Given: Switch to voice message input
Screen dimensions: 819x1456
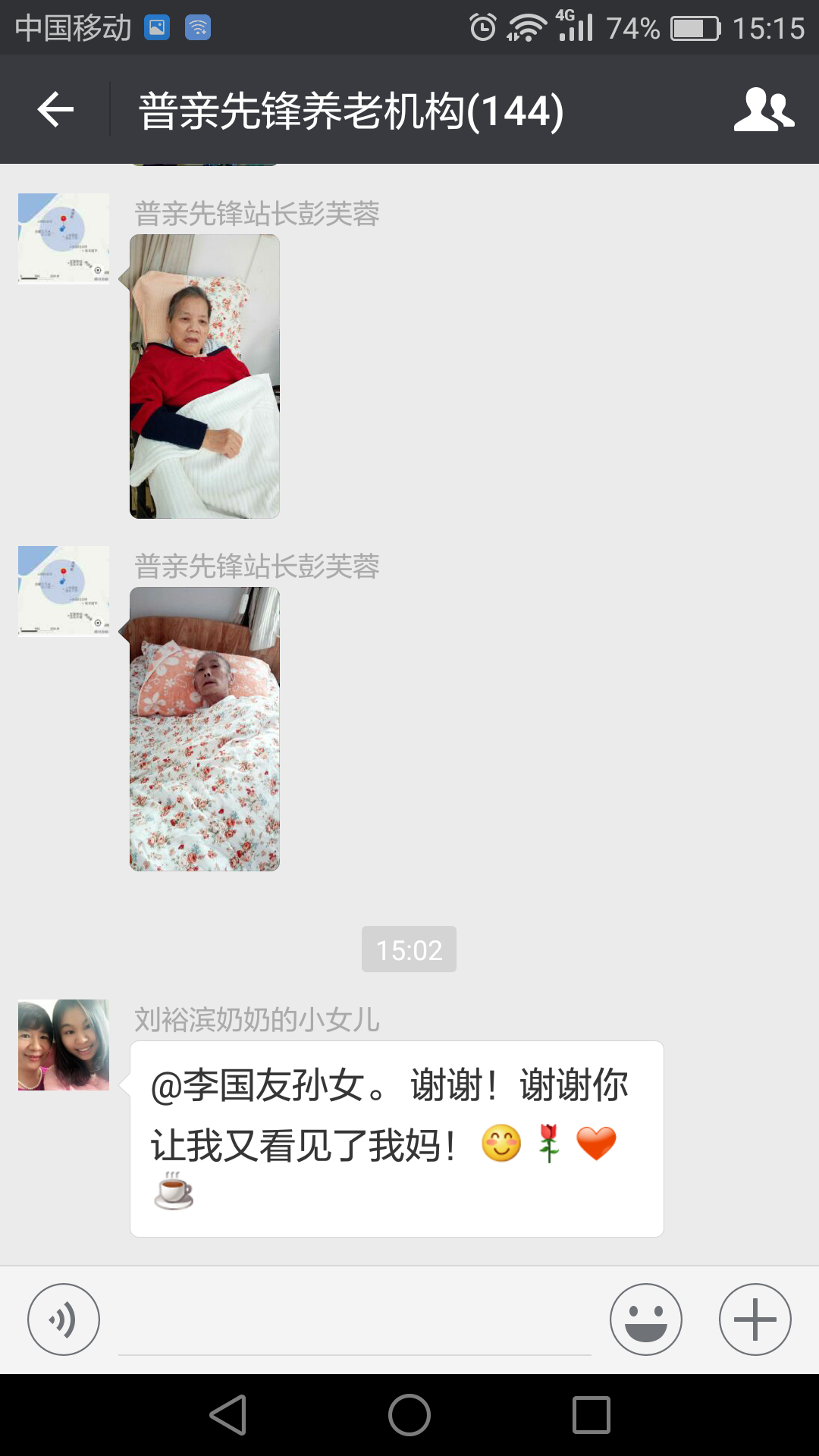Looking at the screenshot, I should [64, 1319].
